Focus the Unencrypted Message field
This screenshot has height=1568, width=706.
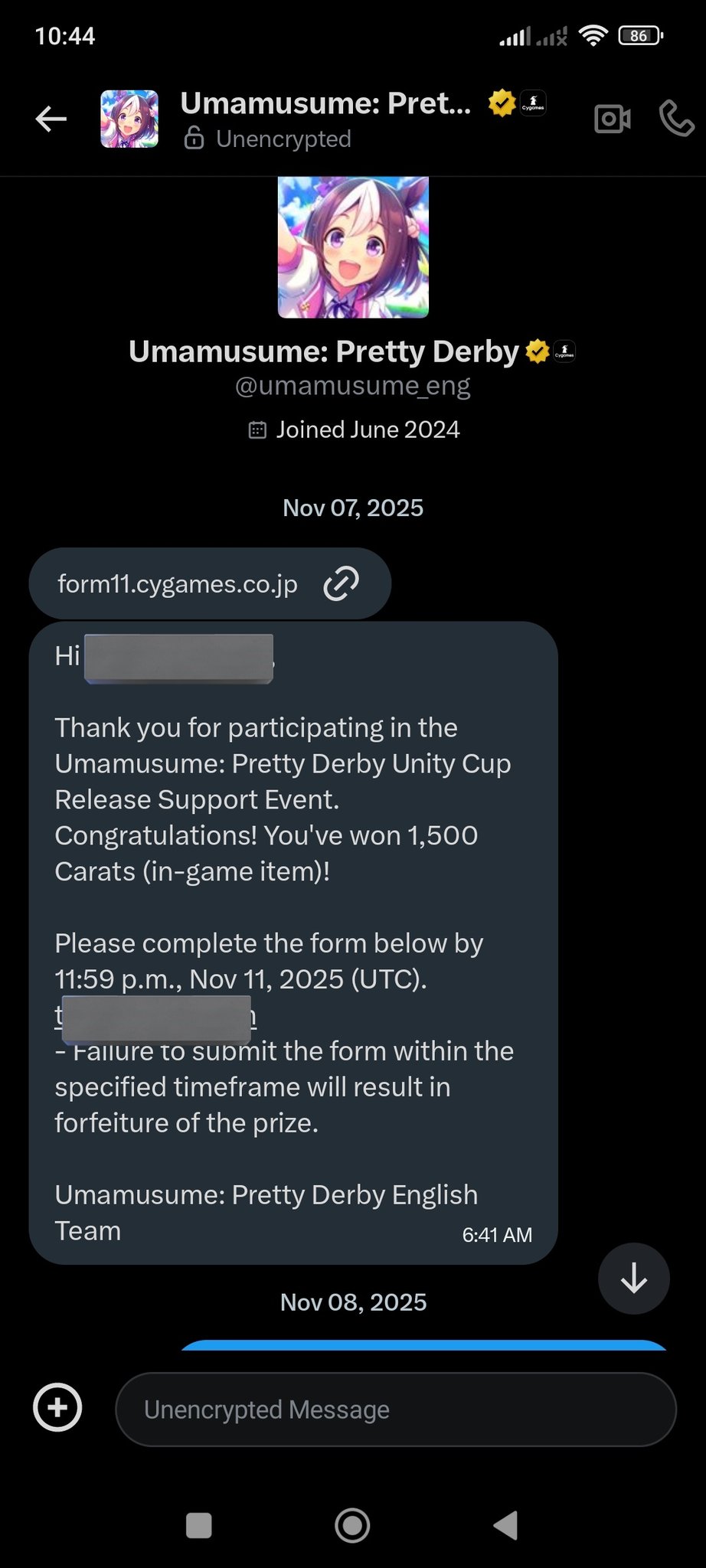[396, 1409]
